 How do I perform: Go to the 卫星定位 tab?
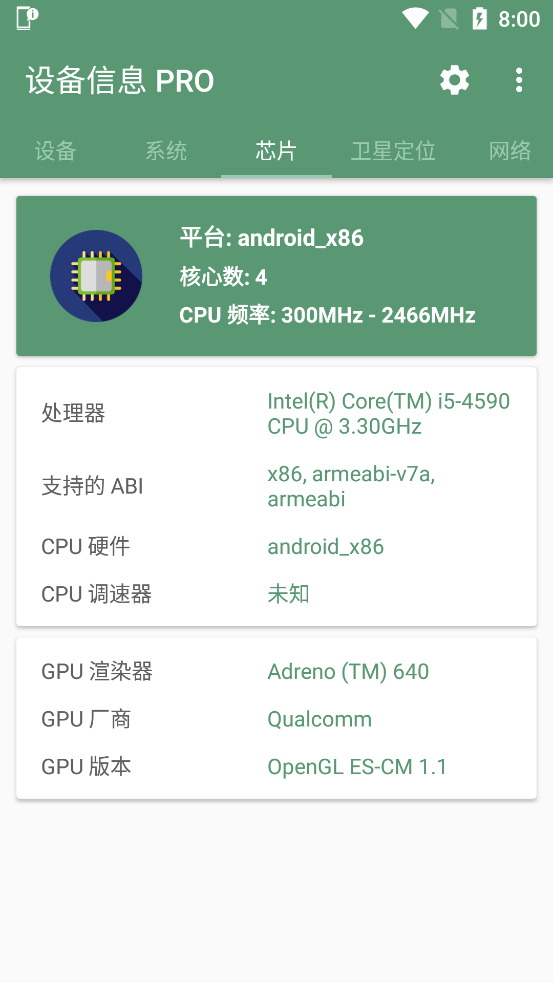click(393, 151)
